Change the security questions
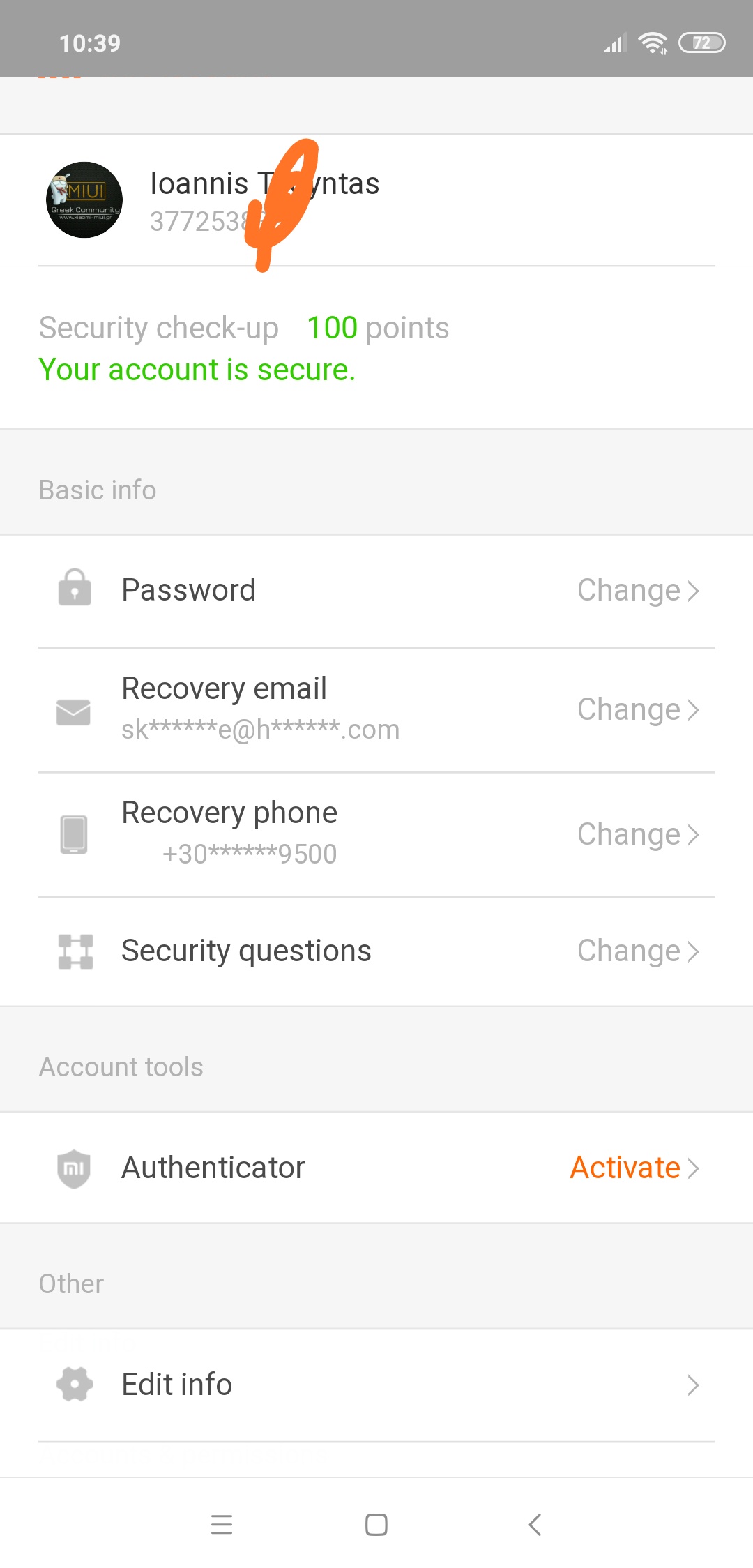 pyautogui.click(x=376, y=951)
